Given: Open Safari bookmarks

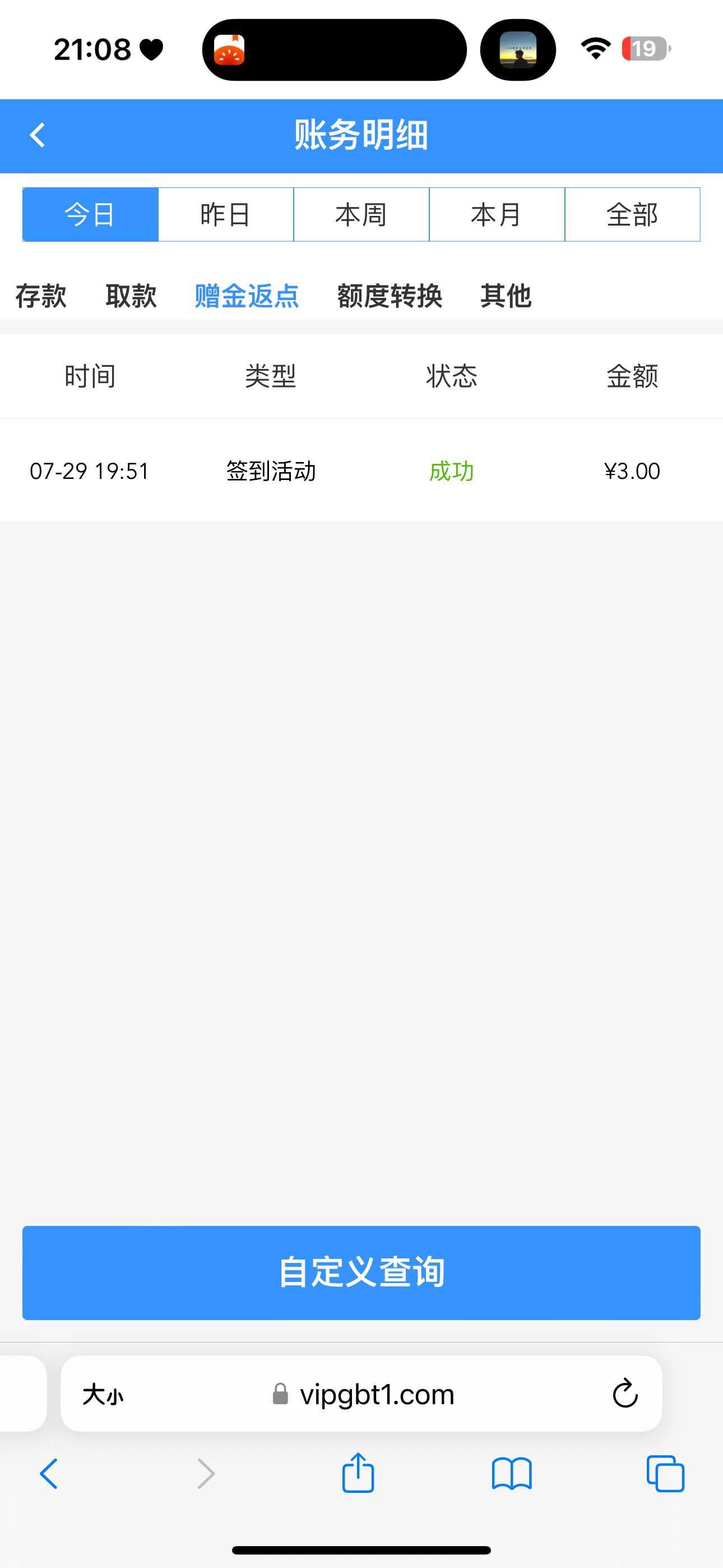Looking at the screenshot, I should tap(512, 1474).
